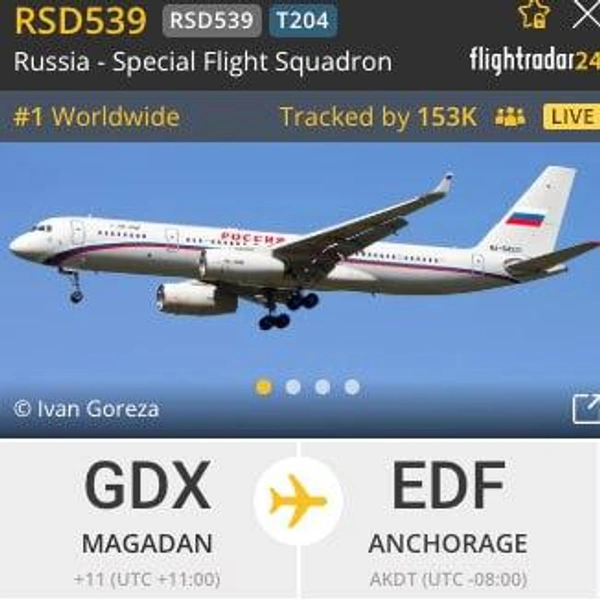Open GDX Magadan departure airport info
Image resolution: width=600 pixels, height=600 pixels.
pyautogui.click(x=147, y=515)
